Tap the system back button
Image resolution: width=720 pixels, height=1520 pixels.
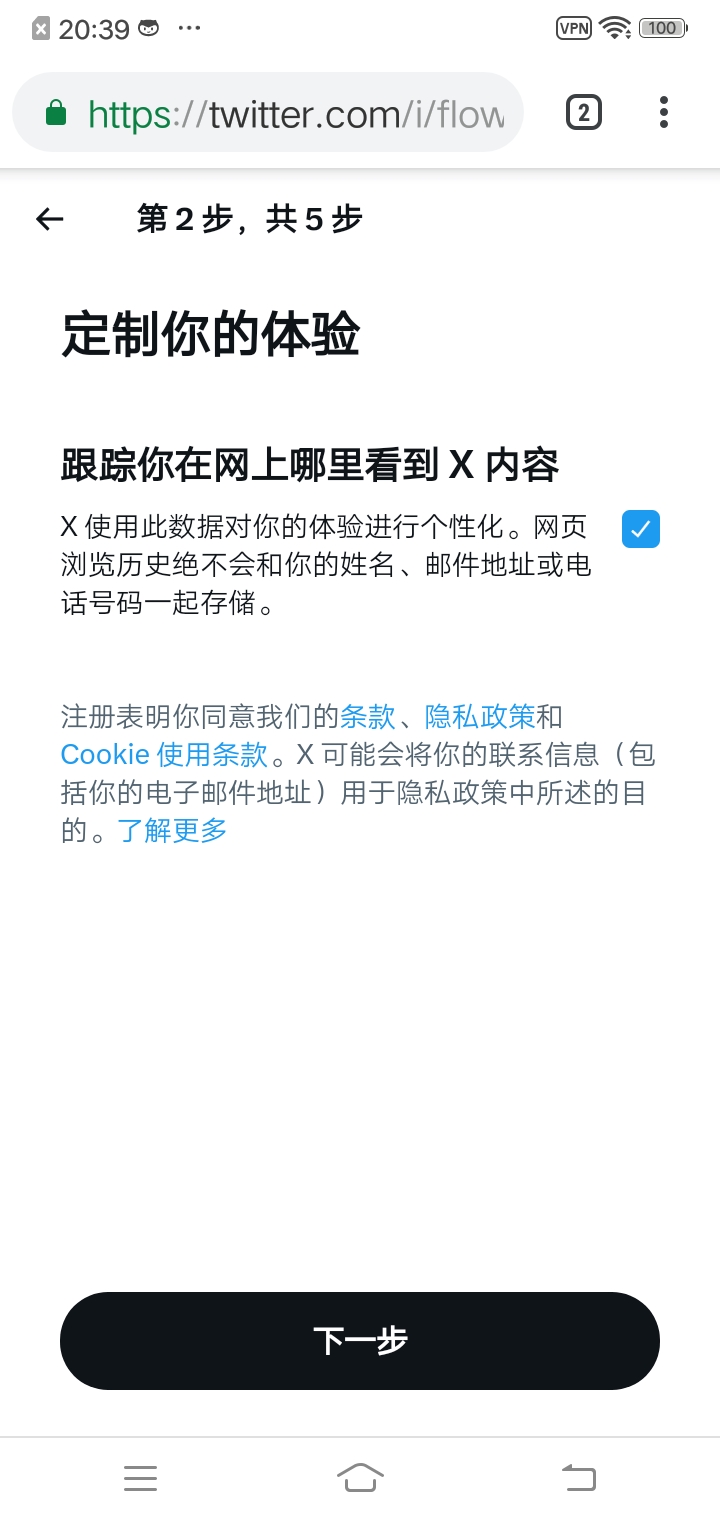click(x=579, y=1477)
